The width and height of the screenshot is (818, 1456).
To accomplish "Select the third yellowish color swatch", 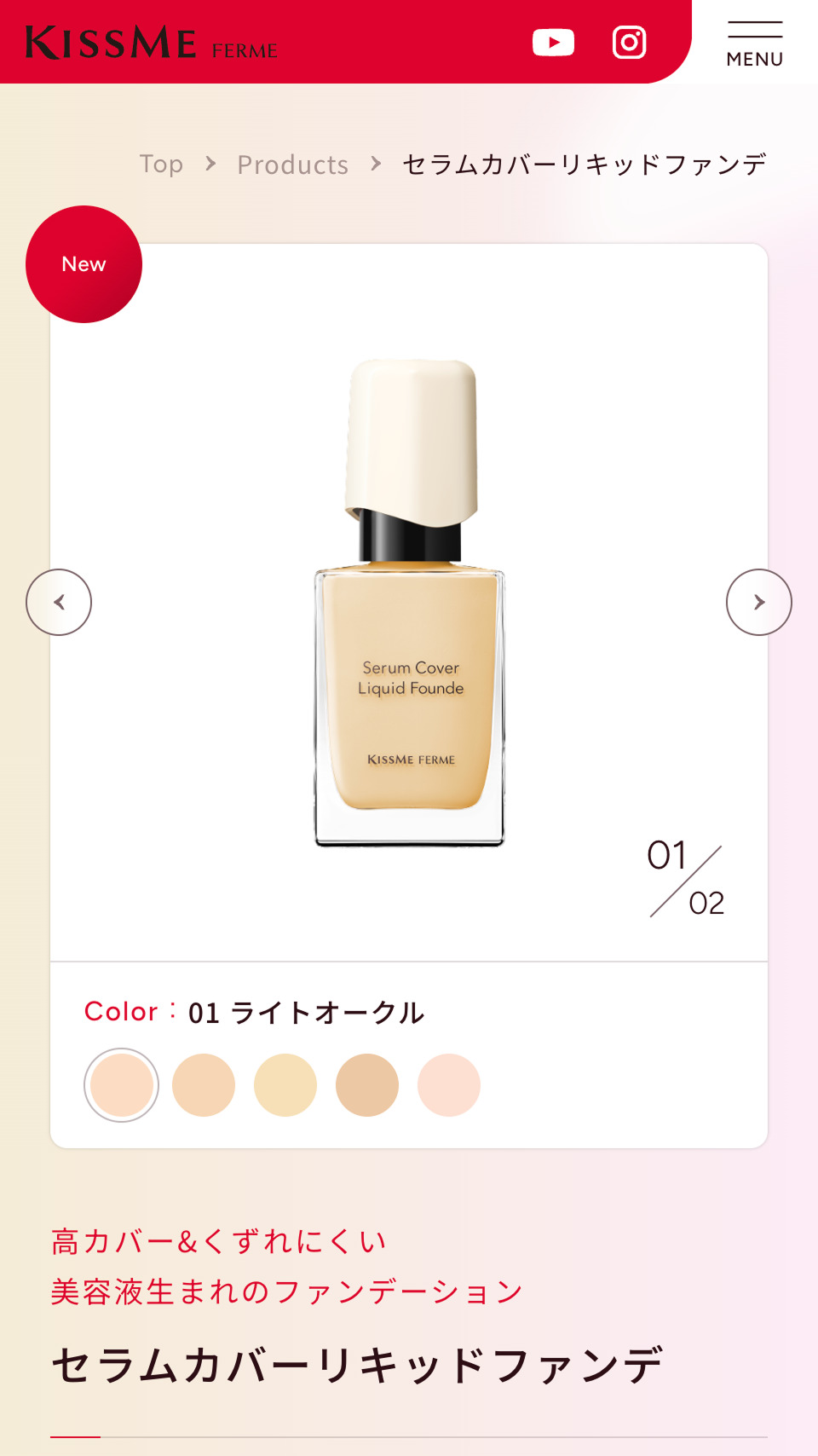I will point(285,1085).
